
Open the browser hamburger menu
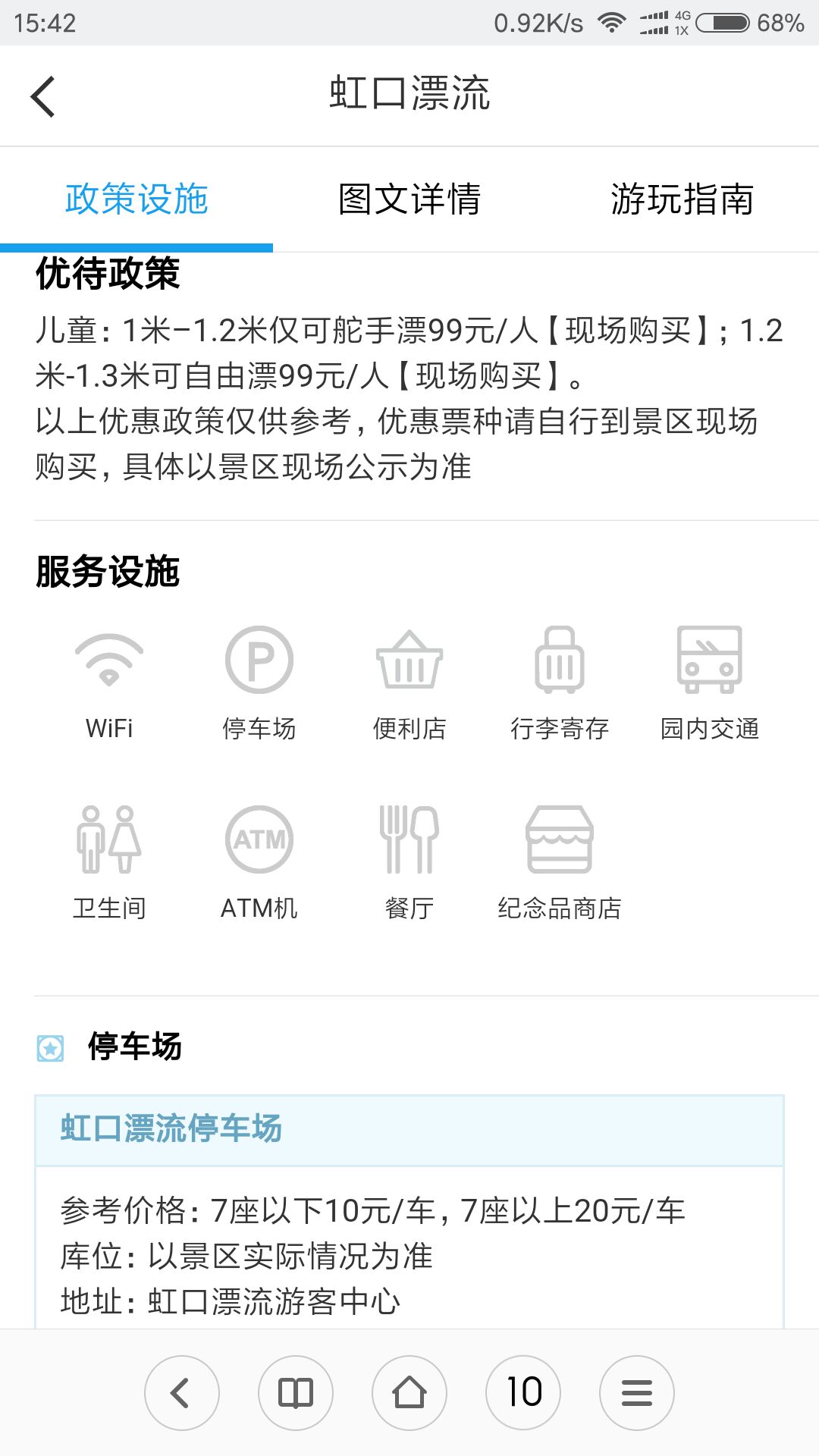[637, 1393]
